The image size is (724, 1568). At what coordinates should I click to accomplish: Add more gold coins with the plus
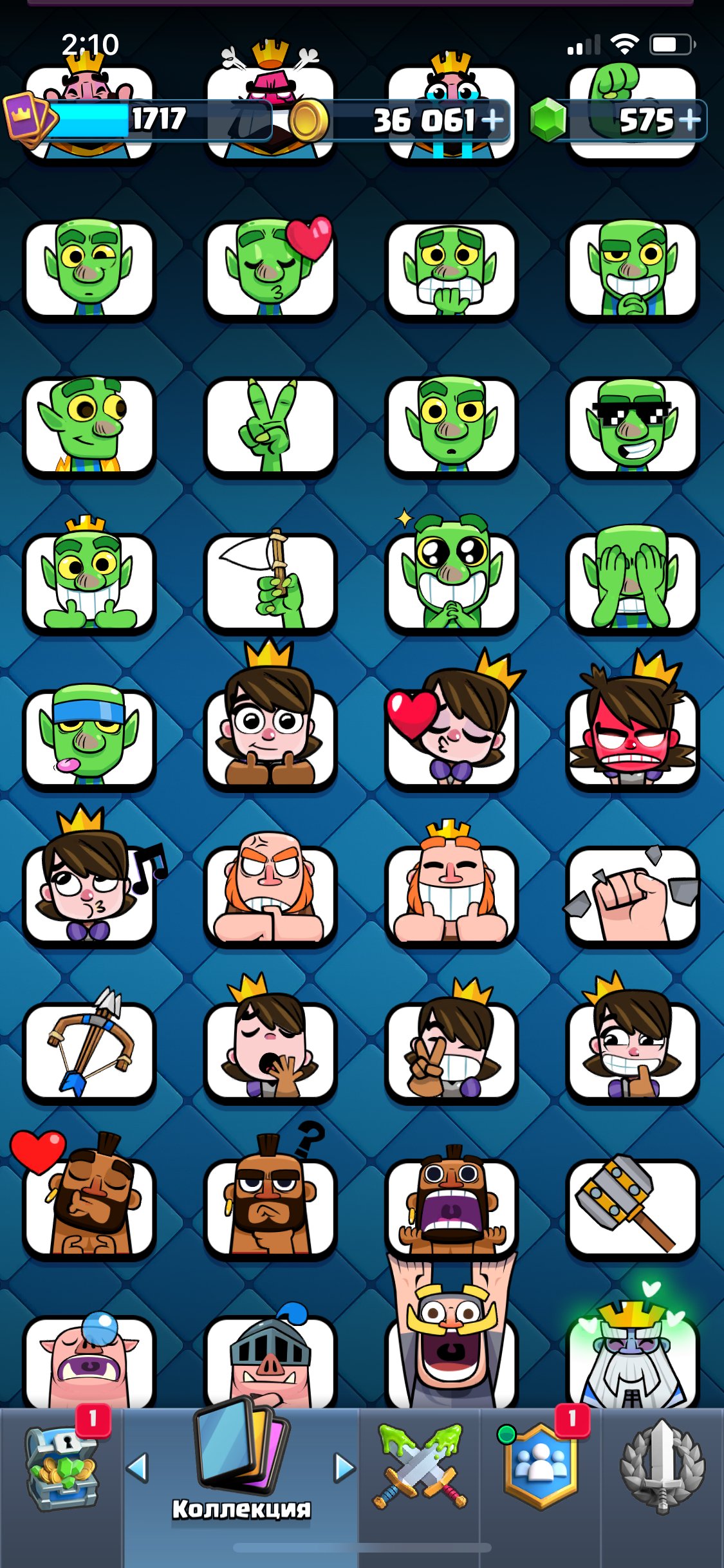[493, 120]
